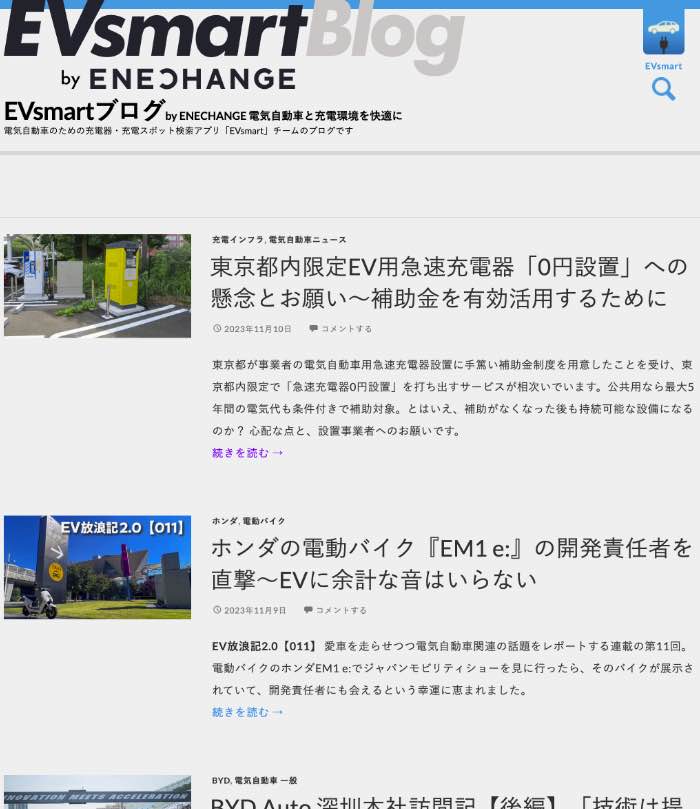
Task: Open the 2023年11月10日 date link
Action: coord(257,329)
